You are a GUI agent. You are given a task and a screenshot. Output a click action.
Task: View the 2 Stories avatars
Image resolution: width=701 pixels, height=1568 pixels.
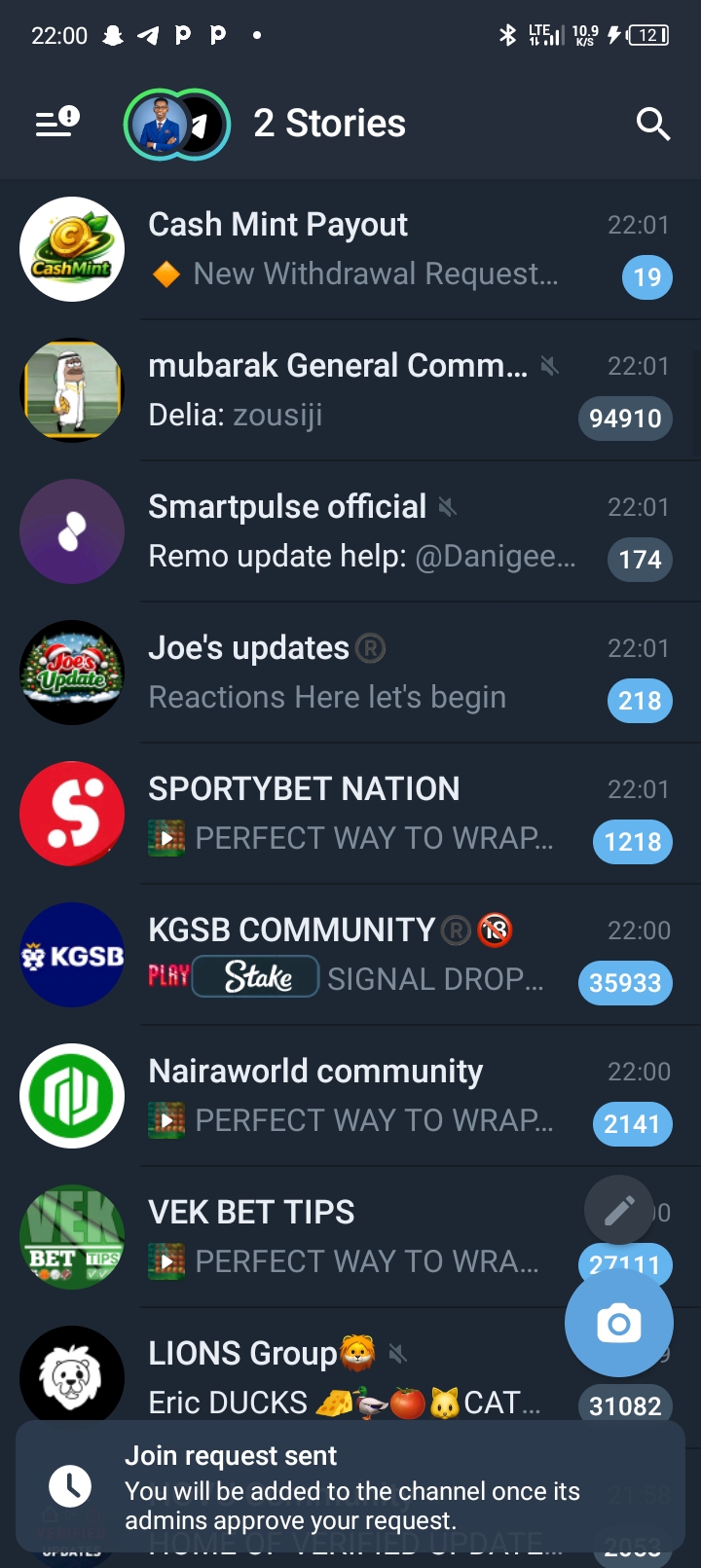(177, 125)
